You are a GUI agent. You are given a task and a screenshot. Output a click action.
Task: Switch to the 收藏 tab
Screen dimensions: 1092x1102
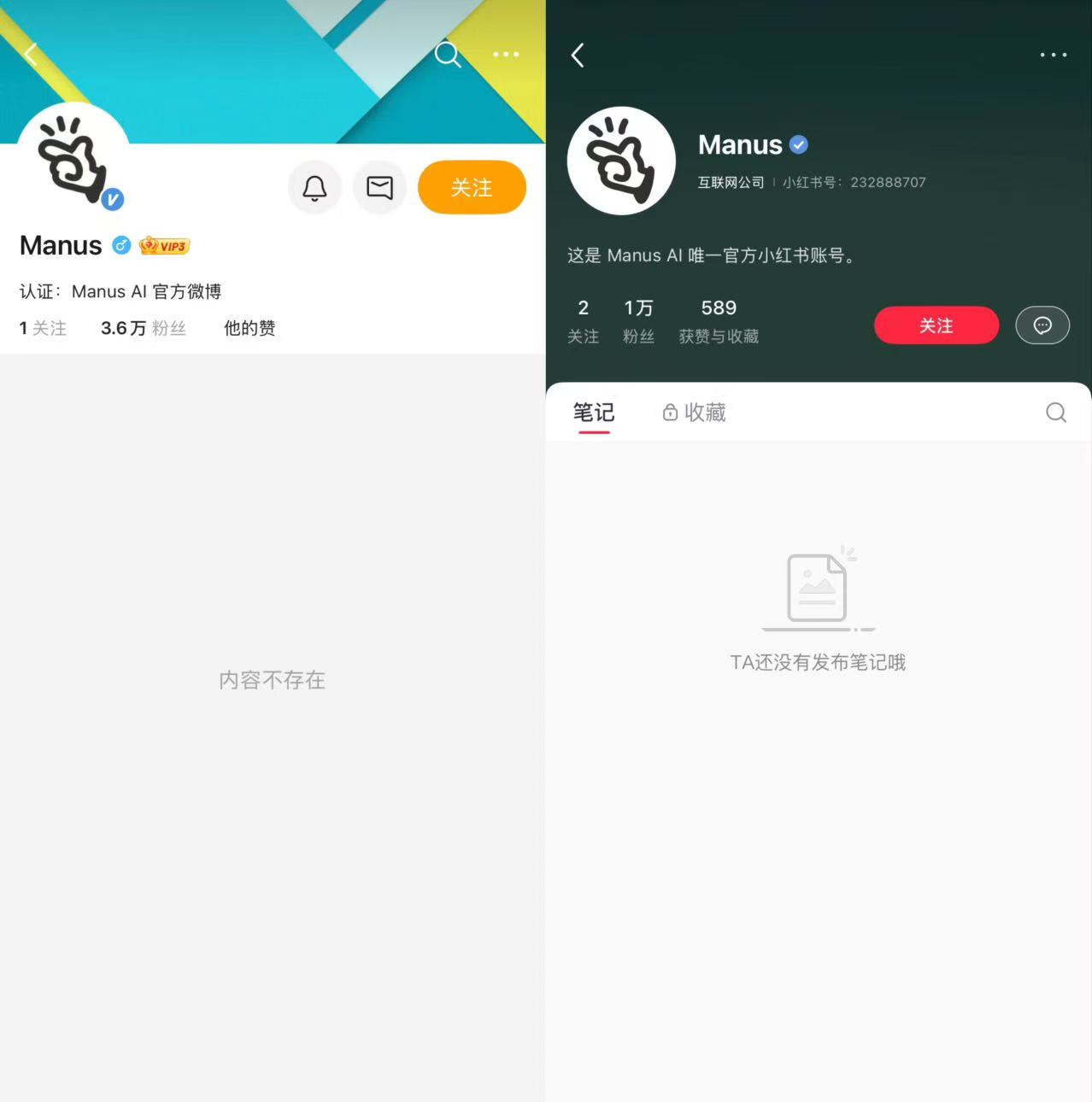(695, 413)
